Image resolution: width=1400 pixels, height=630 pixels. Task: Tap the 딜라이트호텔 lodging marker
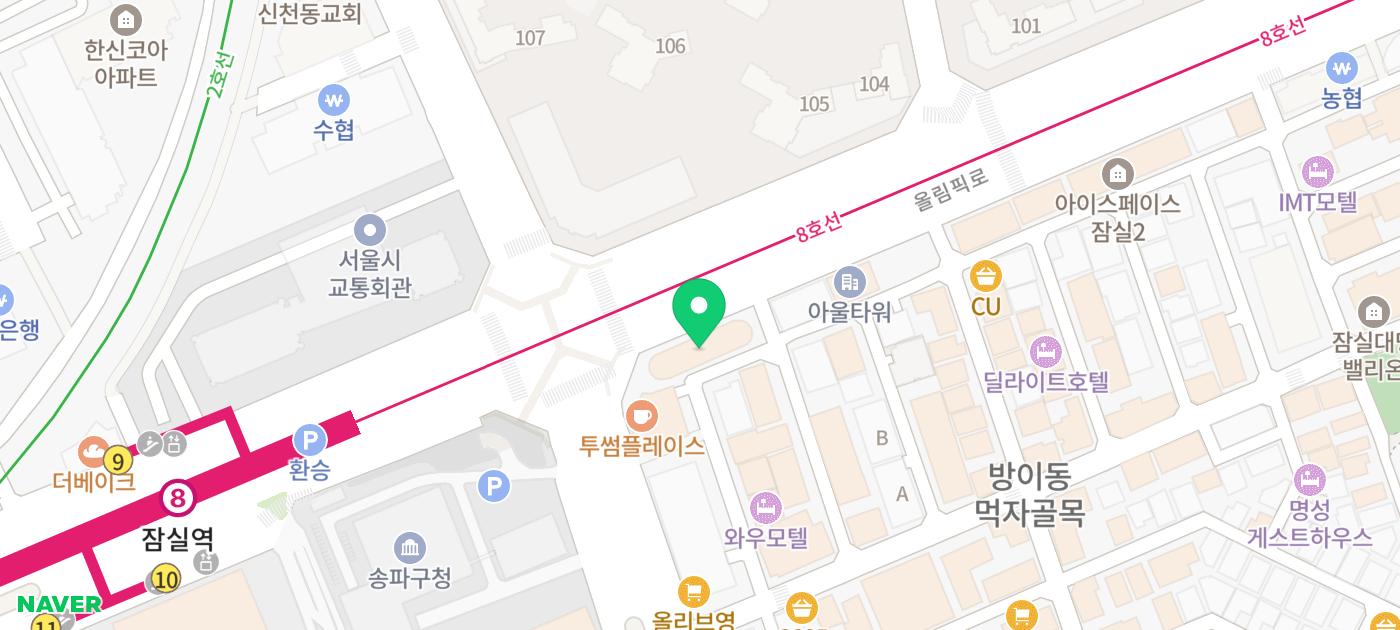pyautogui.click(x=1046, y=352)
